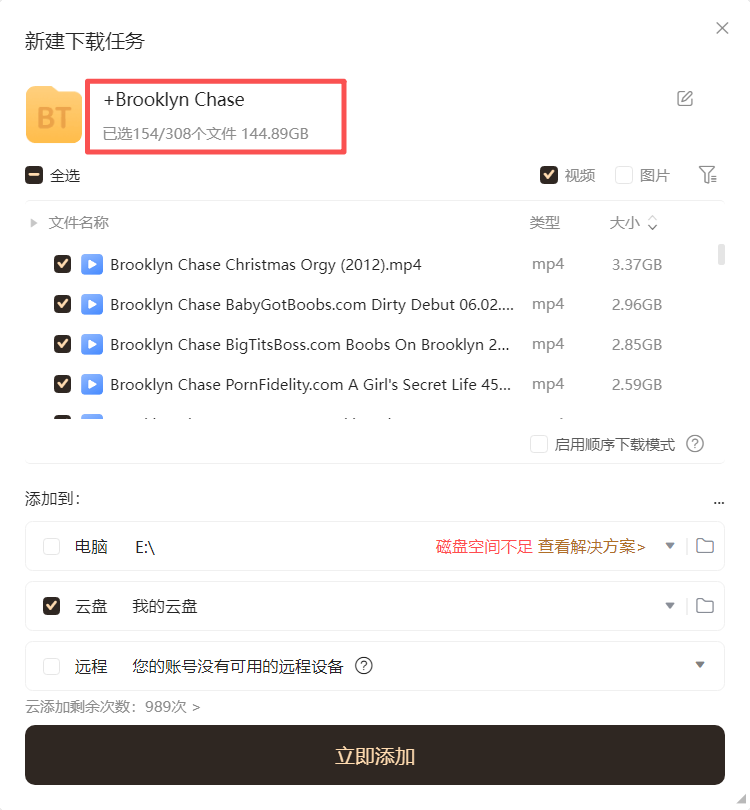This screenshot has height=810, width=750.
Task: Open help for sequential download mode
Action: pos(695,444)
